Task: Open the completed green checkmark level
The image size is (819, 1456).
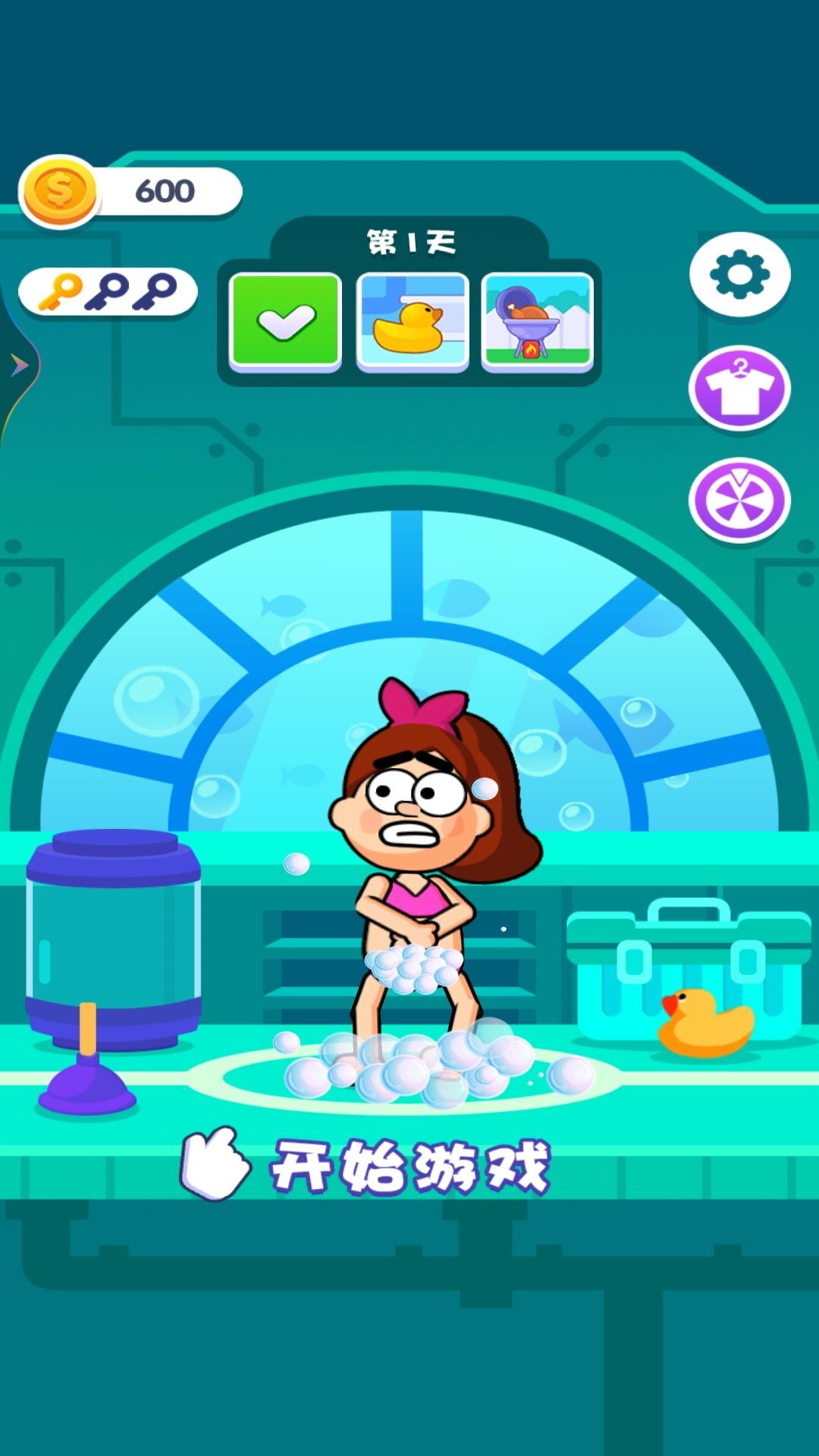Action: [x=285, y=321]
